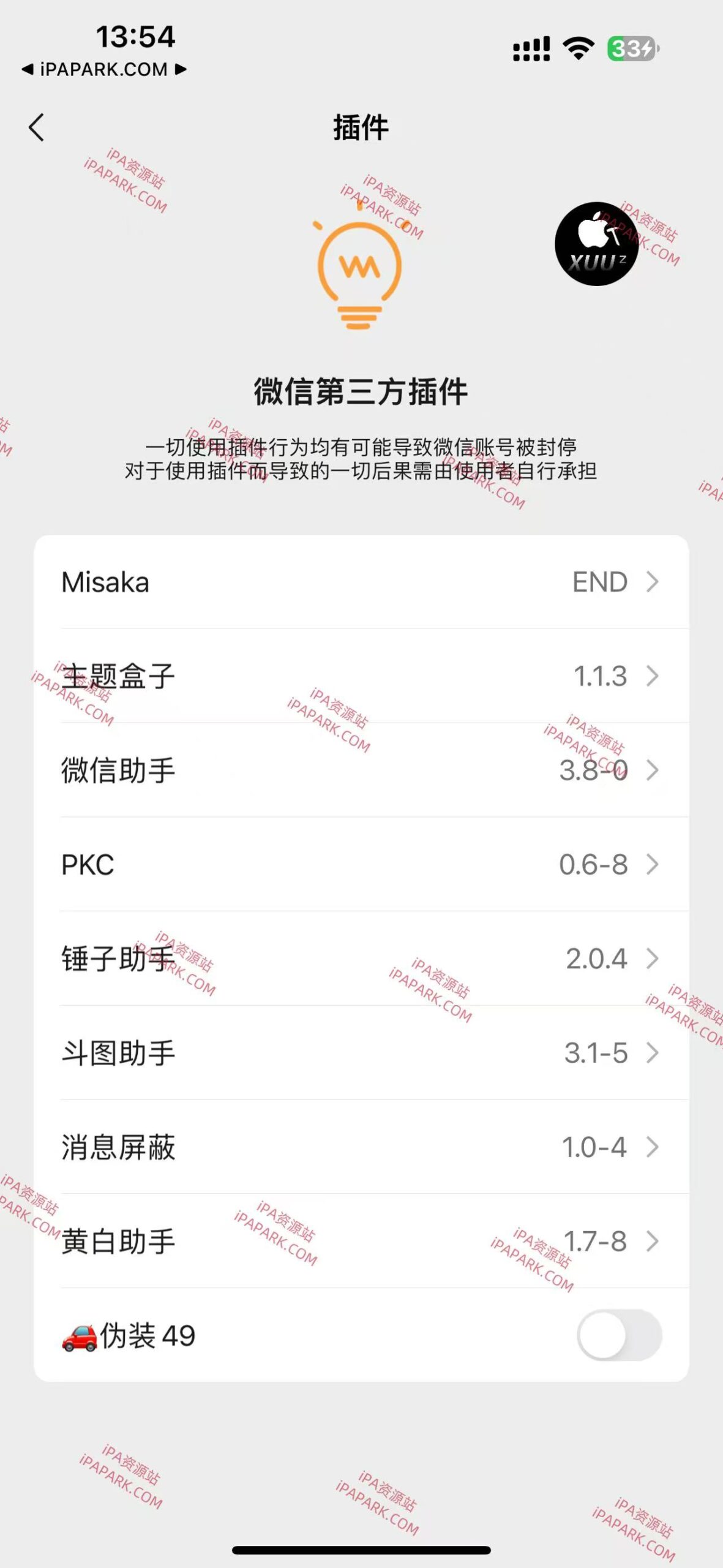Expand the Misaka plugin entry
Image resolution: width=723 pixels, height=1568 pixels.
click(x=361, y=582)
